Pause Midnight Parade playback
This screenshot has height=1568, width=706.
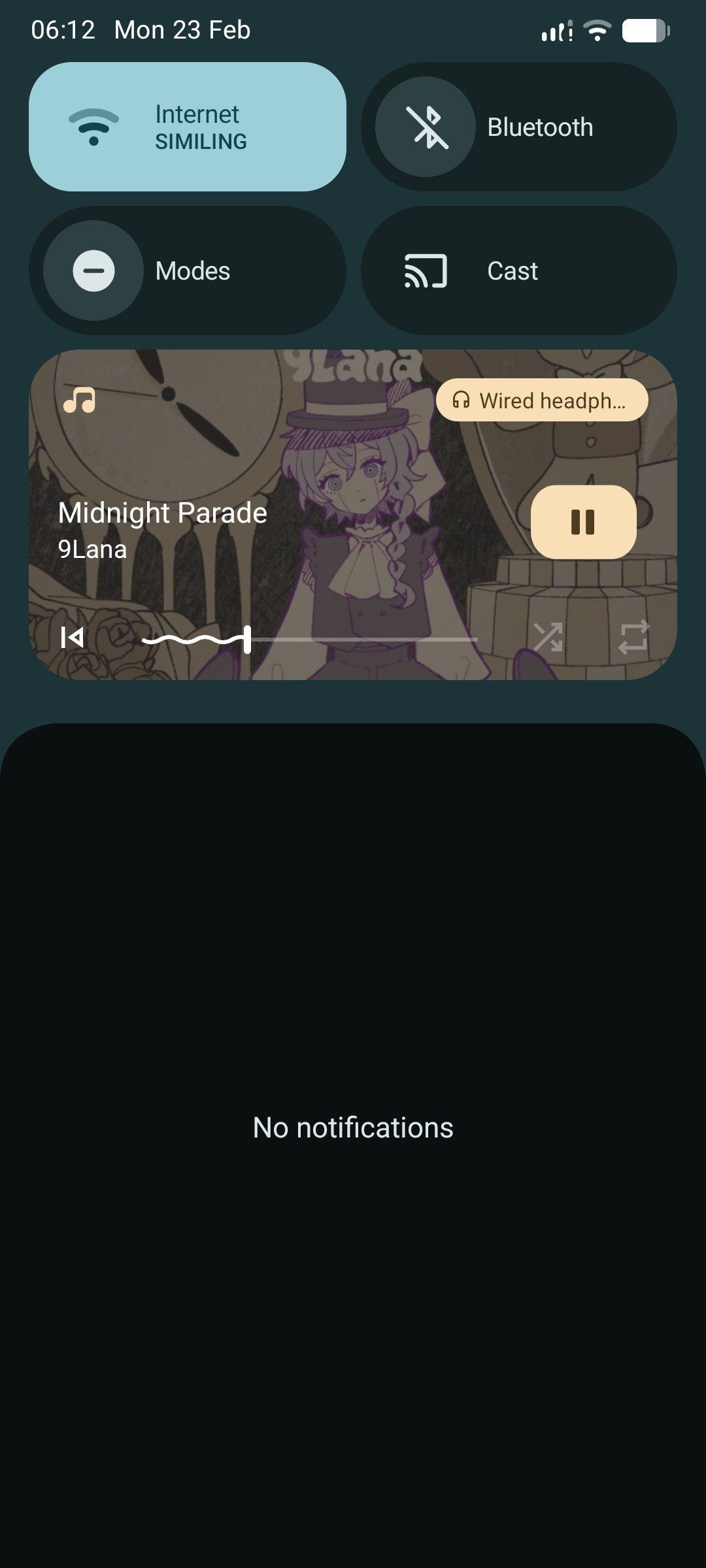coord(583,522)
